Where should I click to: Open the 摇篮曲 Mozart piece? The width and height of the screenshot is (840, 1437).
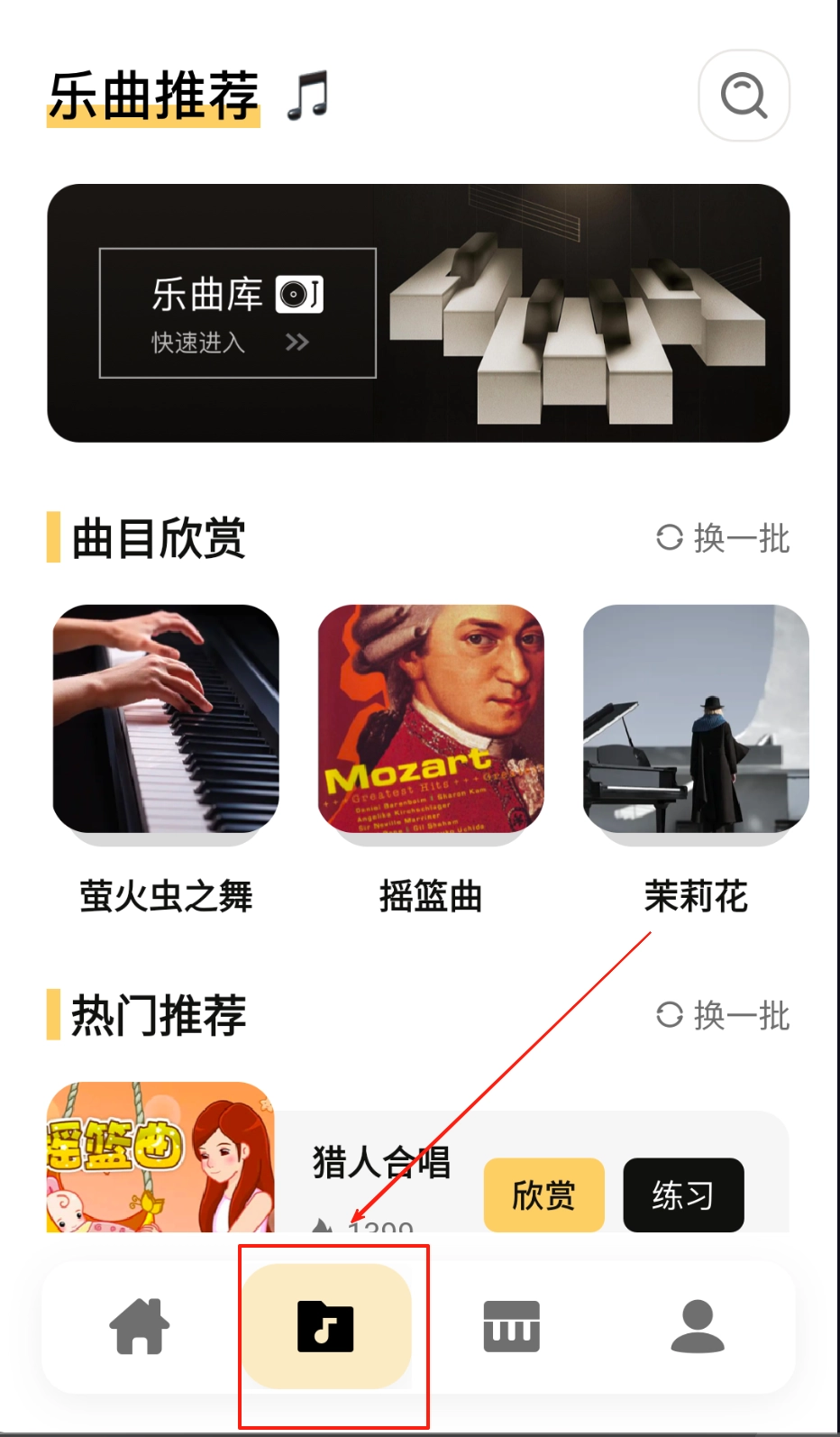tap(431, 719)
